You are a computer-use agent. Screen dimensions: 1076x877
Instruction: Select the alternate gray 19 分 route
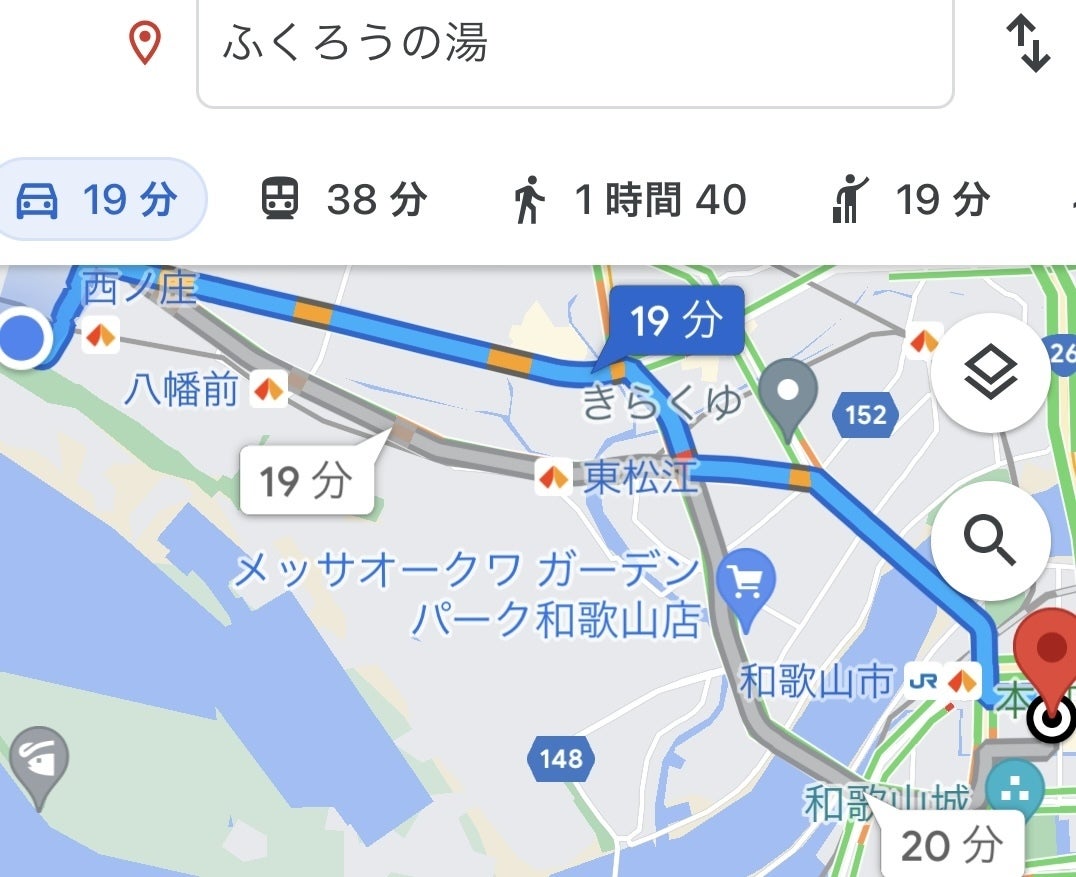click(x=306, y=482)
